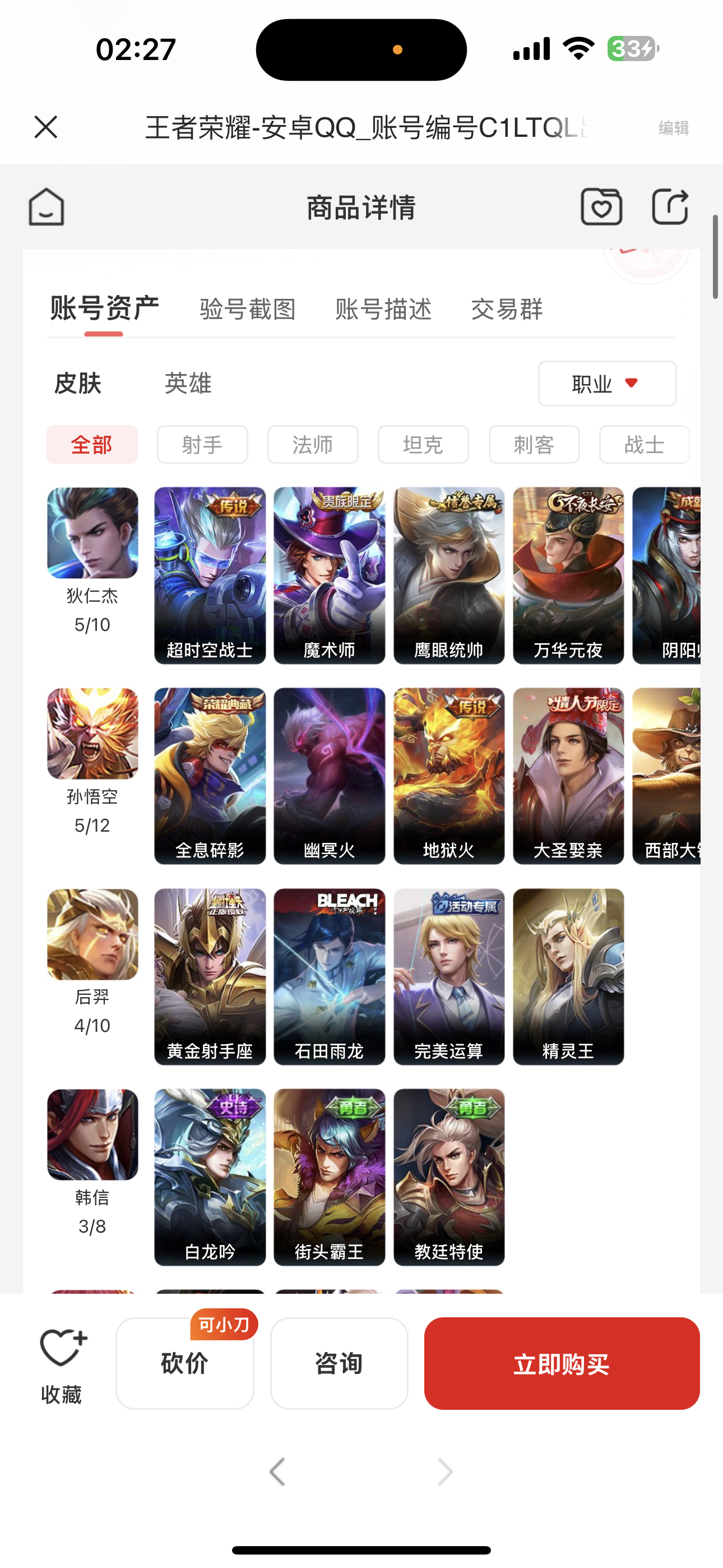
Task: Open the 交易群 tab
Action: coord(507,309)
